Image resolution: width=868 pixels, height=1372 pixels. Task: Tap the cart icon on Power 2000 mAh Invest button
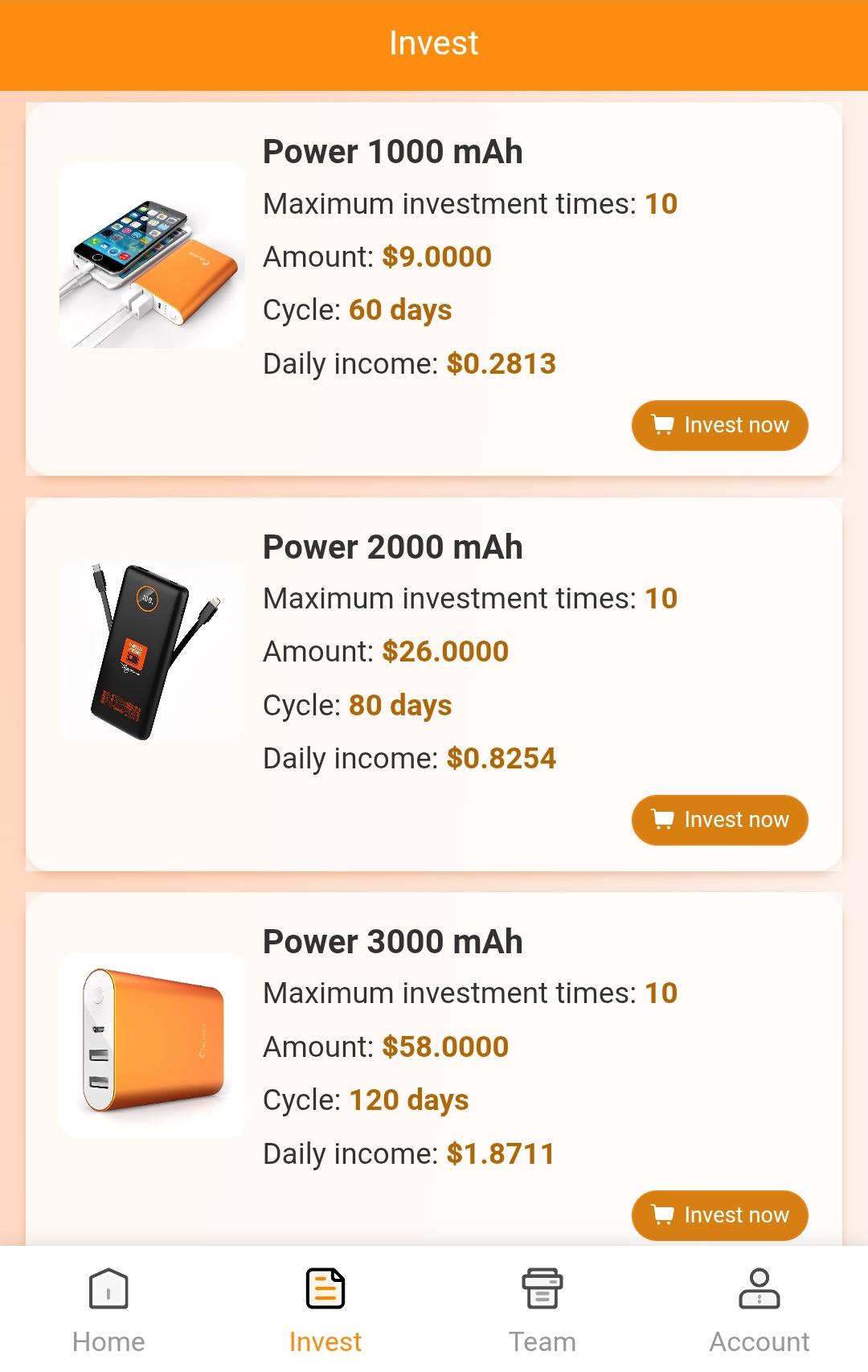(x=662, y=820)
